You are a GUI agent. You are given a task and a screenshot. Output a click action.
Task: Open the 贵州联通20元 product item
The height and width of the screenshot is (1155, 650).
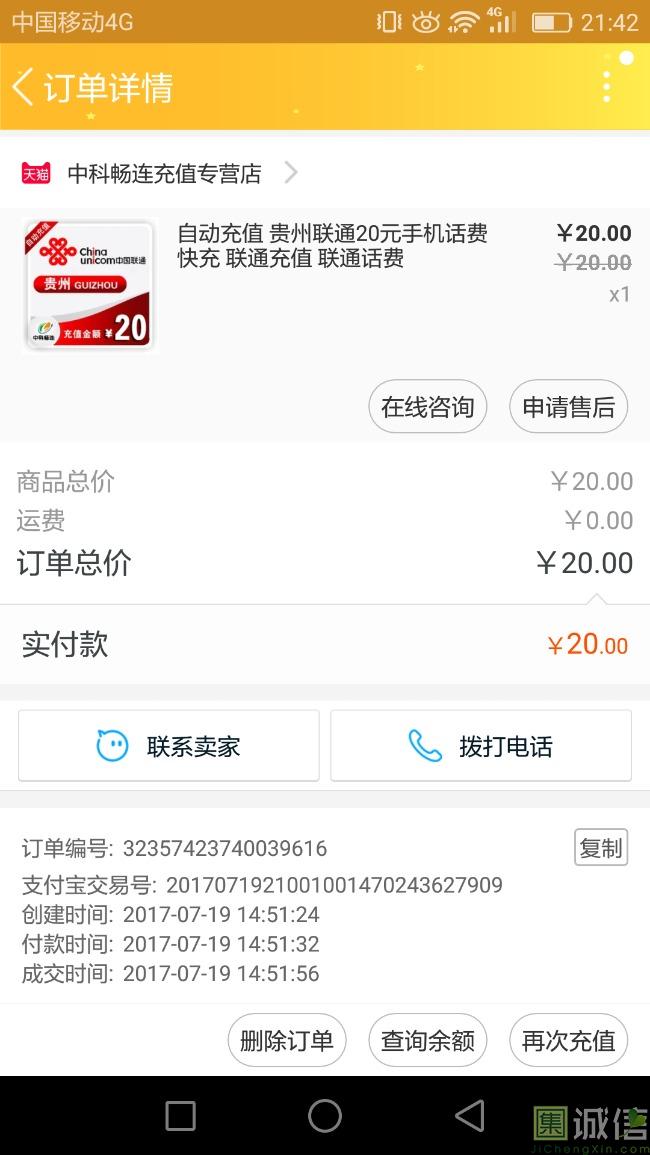coord(325,286)
